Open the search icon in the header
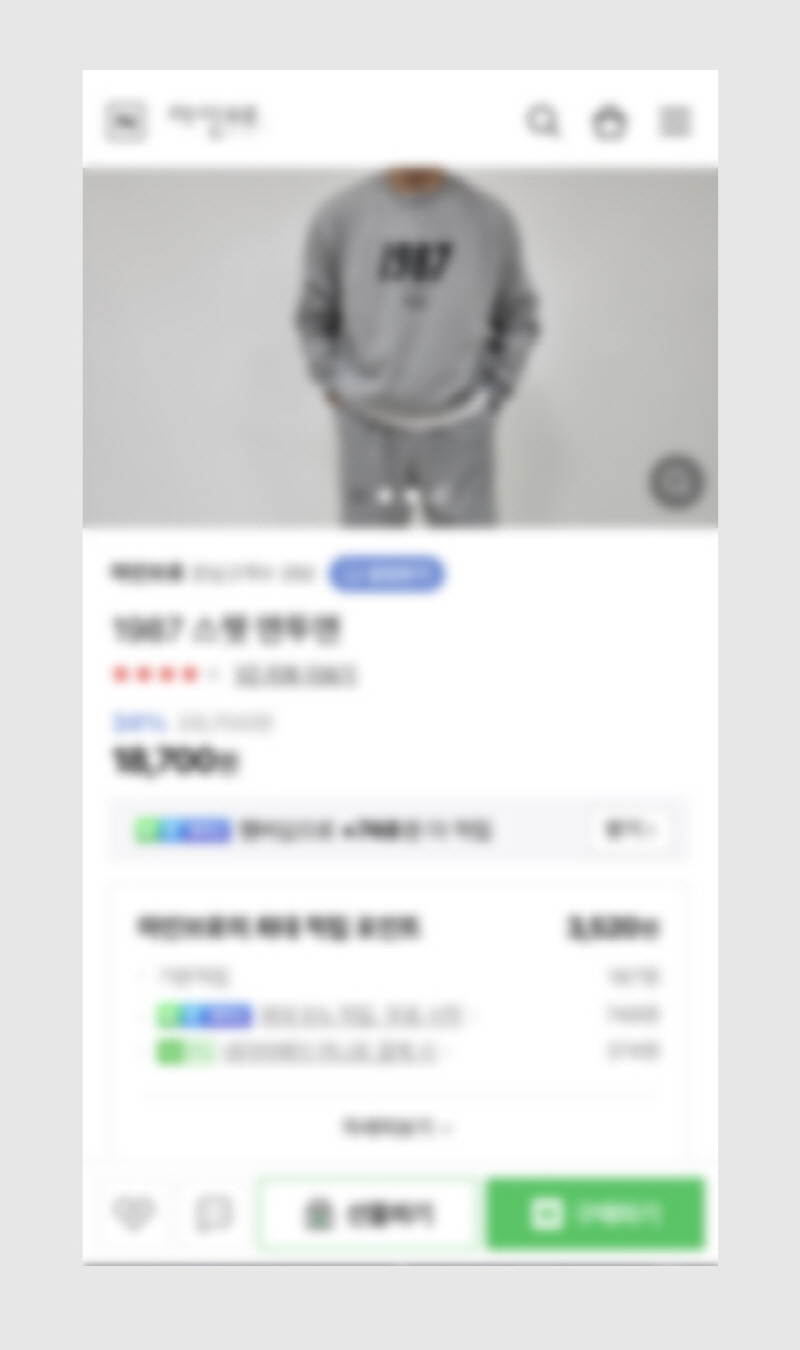 [x=543, y=121]
